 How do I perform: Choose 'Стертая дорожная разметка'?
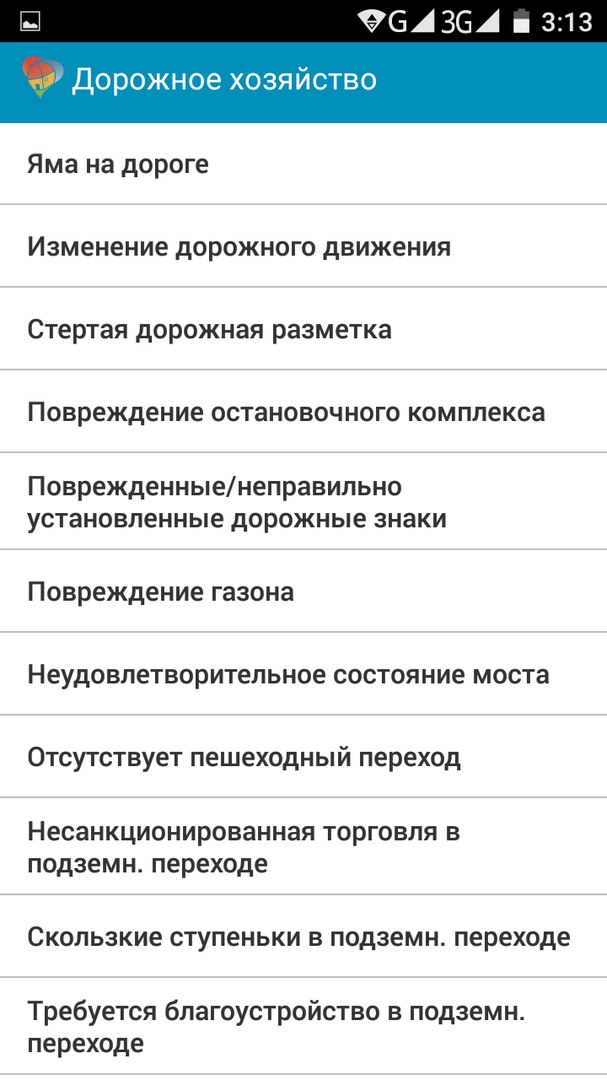303,329
